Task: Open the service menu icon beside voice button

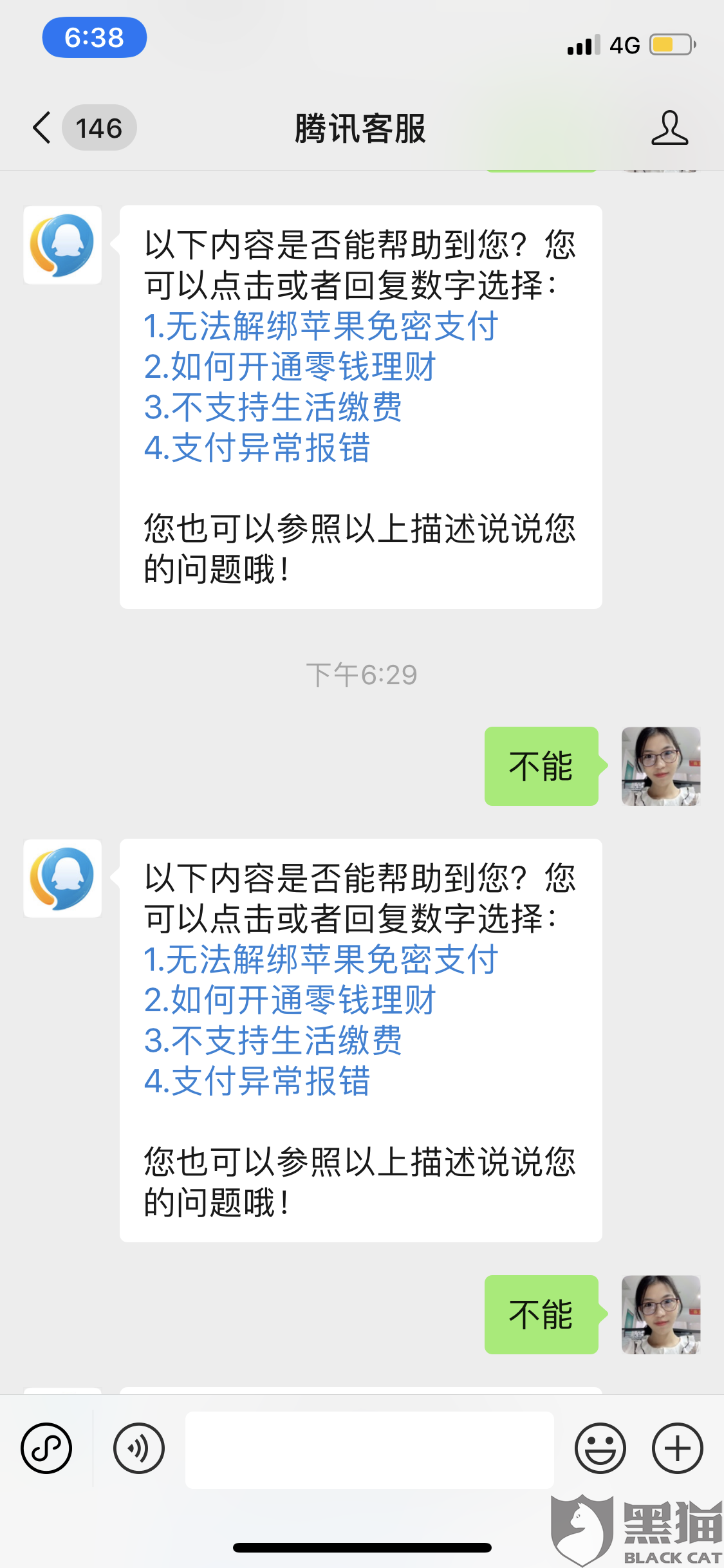Action: coord(46,1448)
